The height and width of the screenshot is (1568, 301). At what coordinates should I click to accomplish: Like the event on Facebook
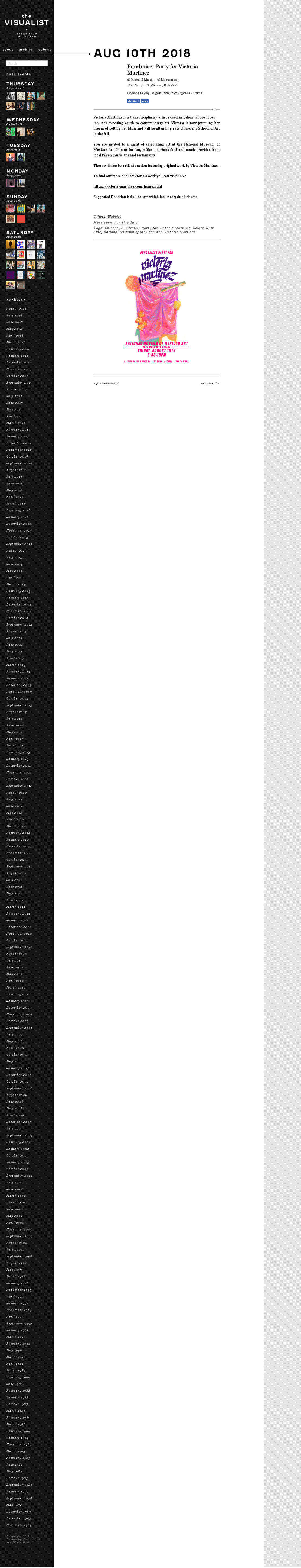tap(133, 101)
